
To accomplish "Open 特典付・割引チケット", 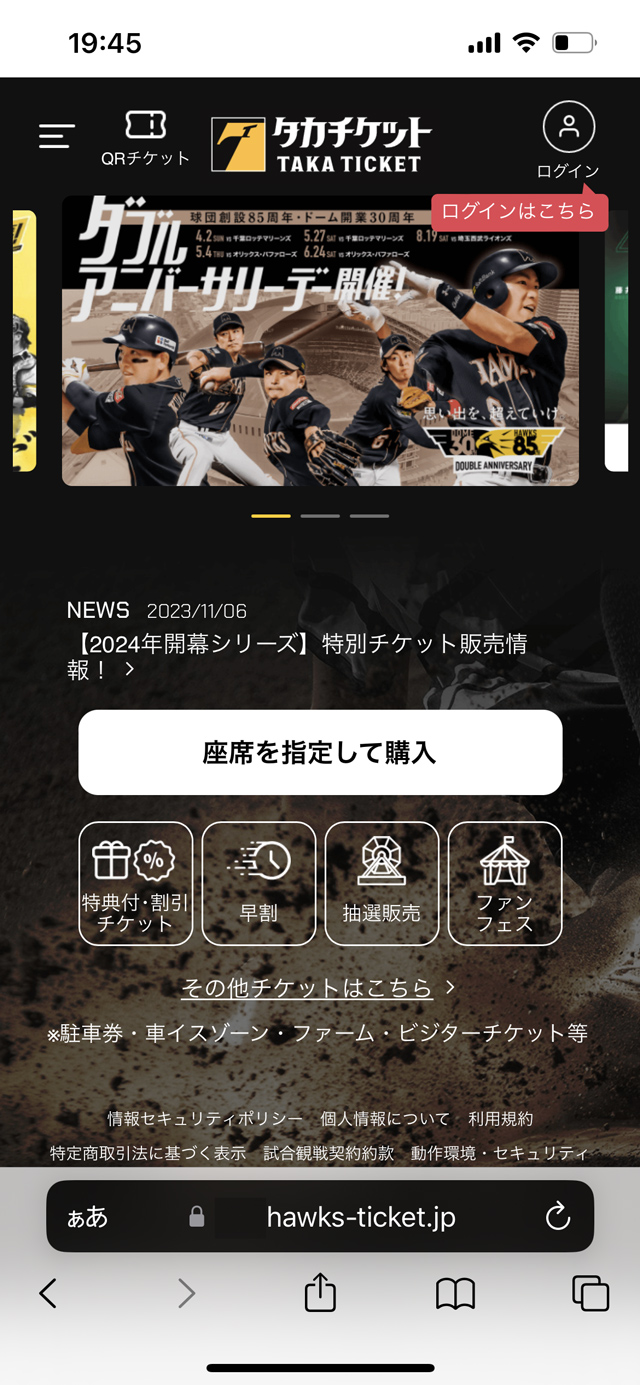I will [135, 883].
